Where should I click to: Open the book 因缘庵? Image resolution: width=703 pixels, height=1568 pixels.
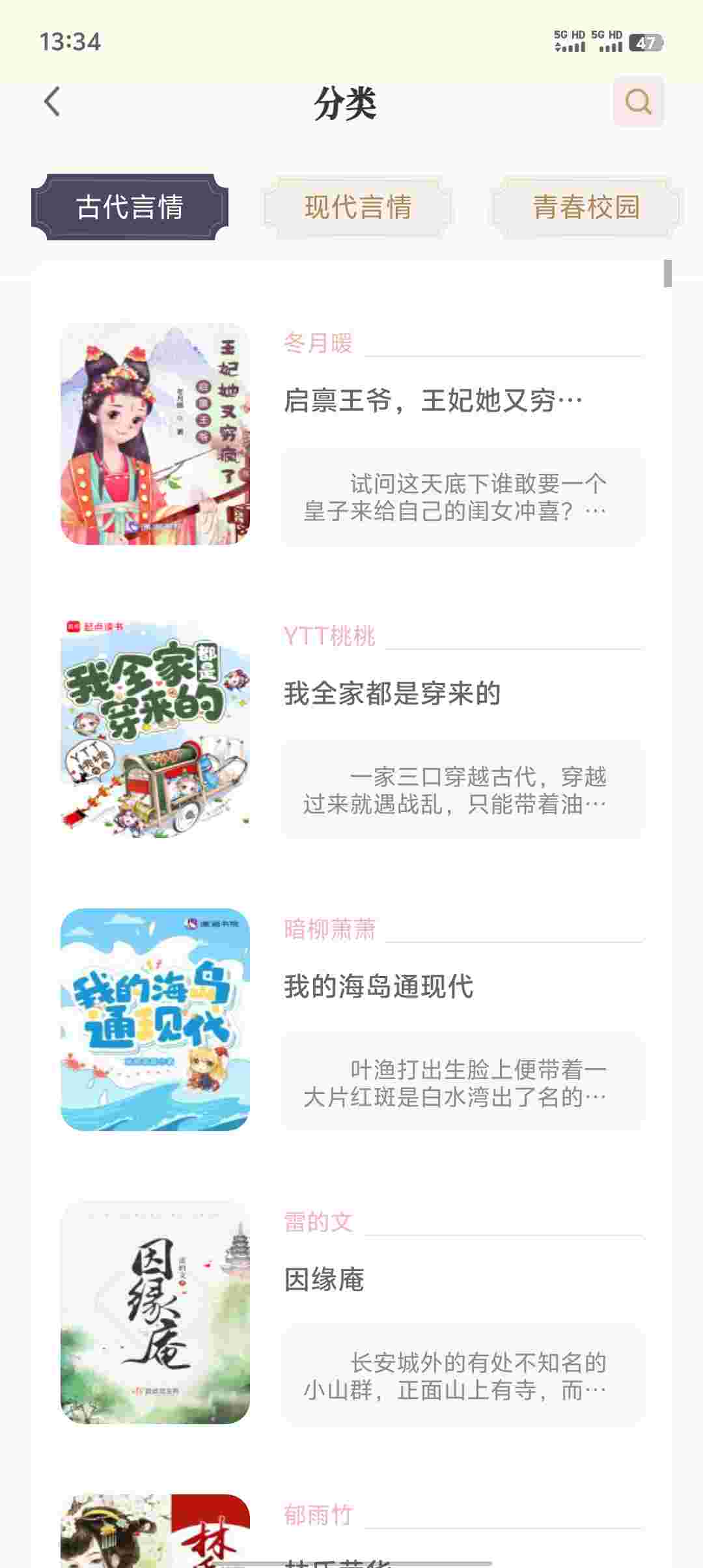coord(324,1280)
